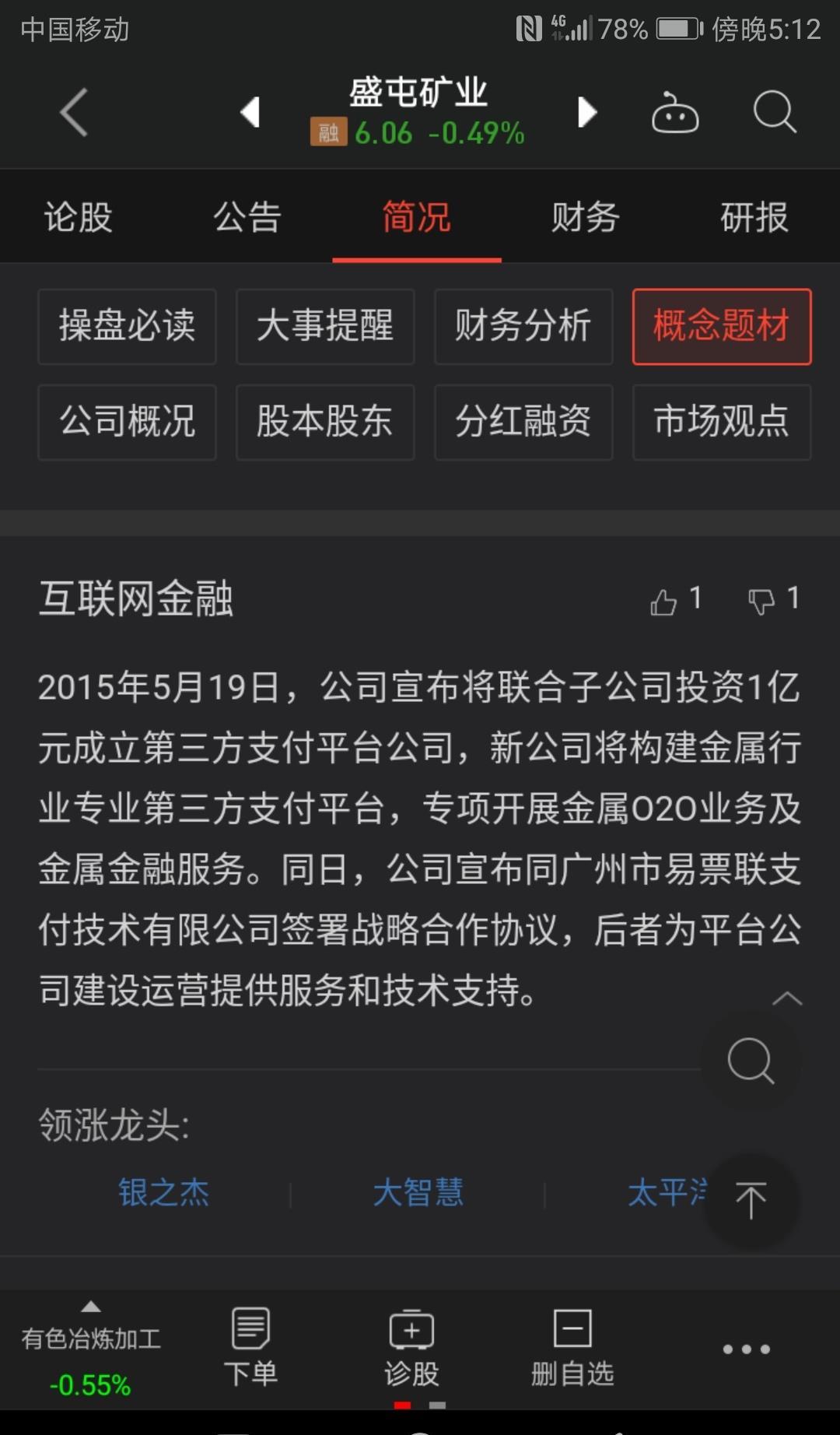Give a thumbs down to 互联网金融

[x=763, y=599]
